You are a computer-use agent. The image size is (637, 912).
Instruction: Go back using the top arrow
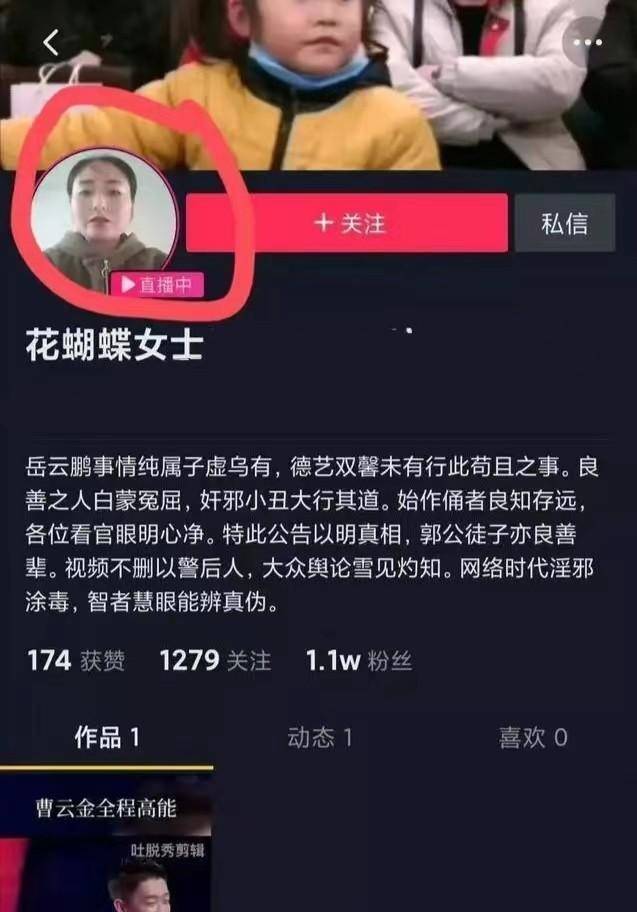pos(51,42)
